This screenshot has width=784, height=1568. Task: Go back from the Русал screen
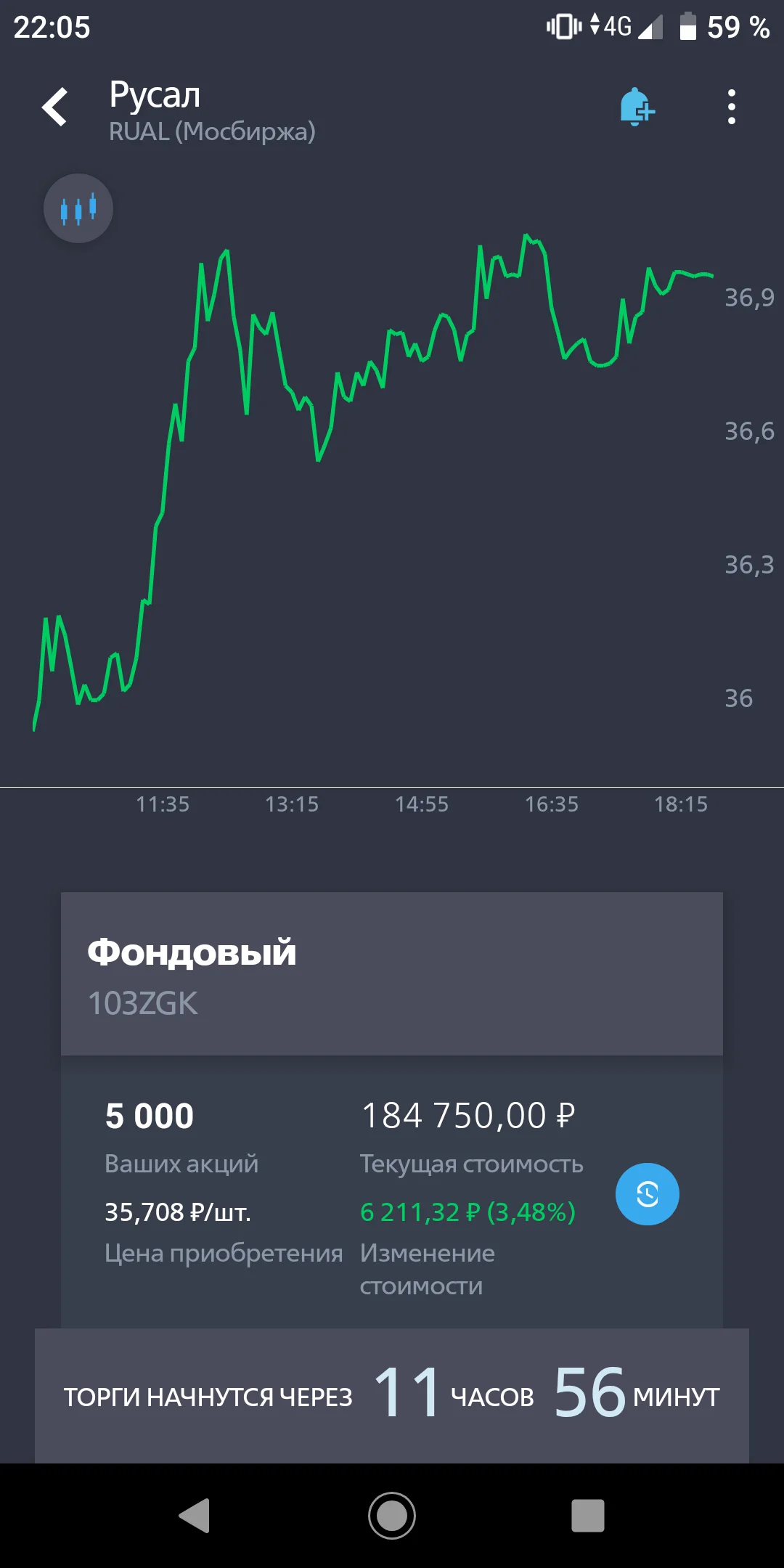[55, 107]
